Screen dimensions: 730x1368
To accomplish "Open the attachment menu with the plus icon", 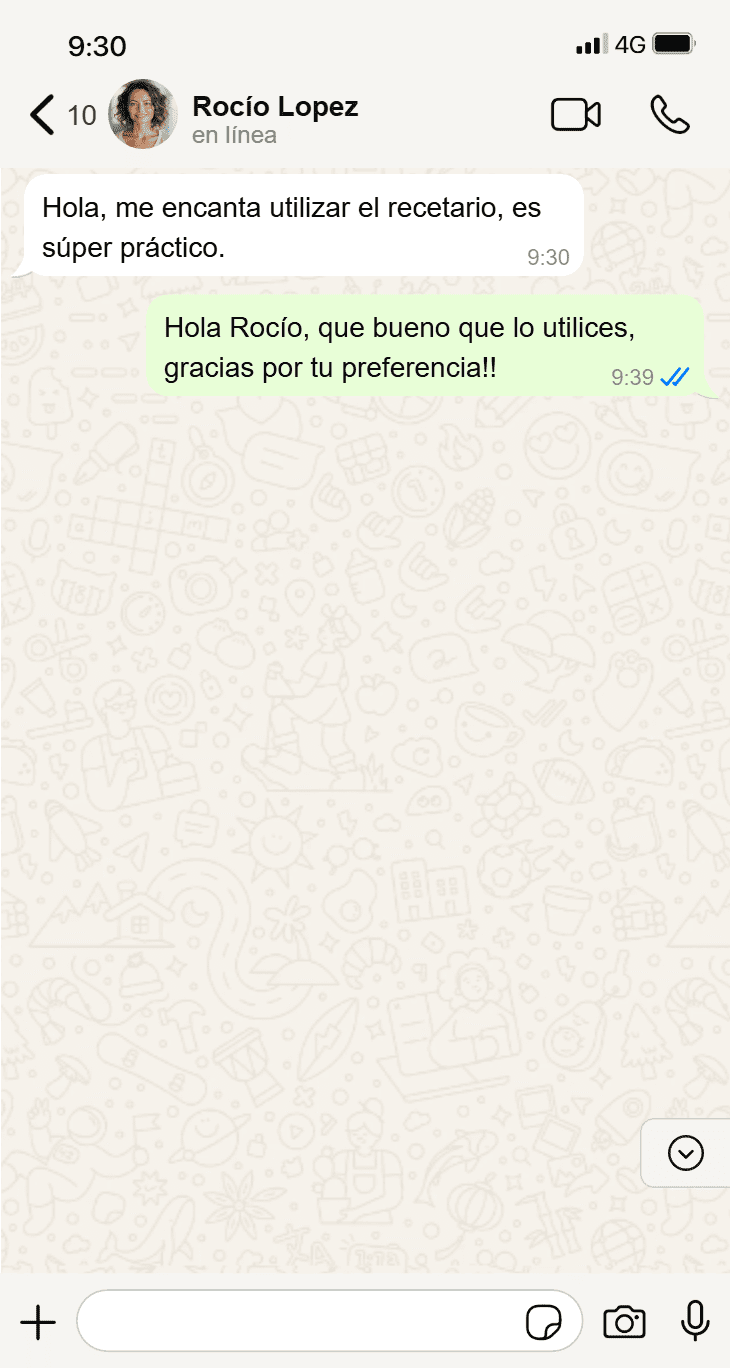I will tap(37, 1321).
